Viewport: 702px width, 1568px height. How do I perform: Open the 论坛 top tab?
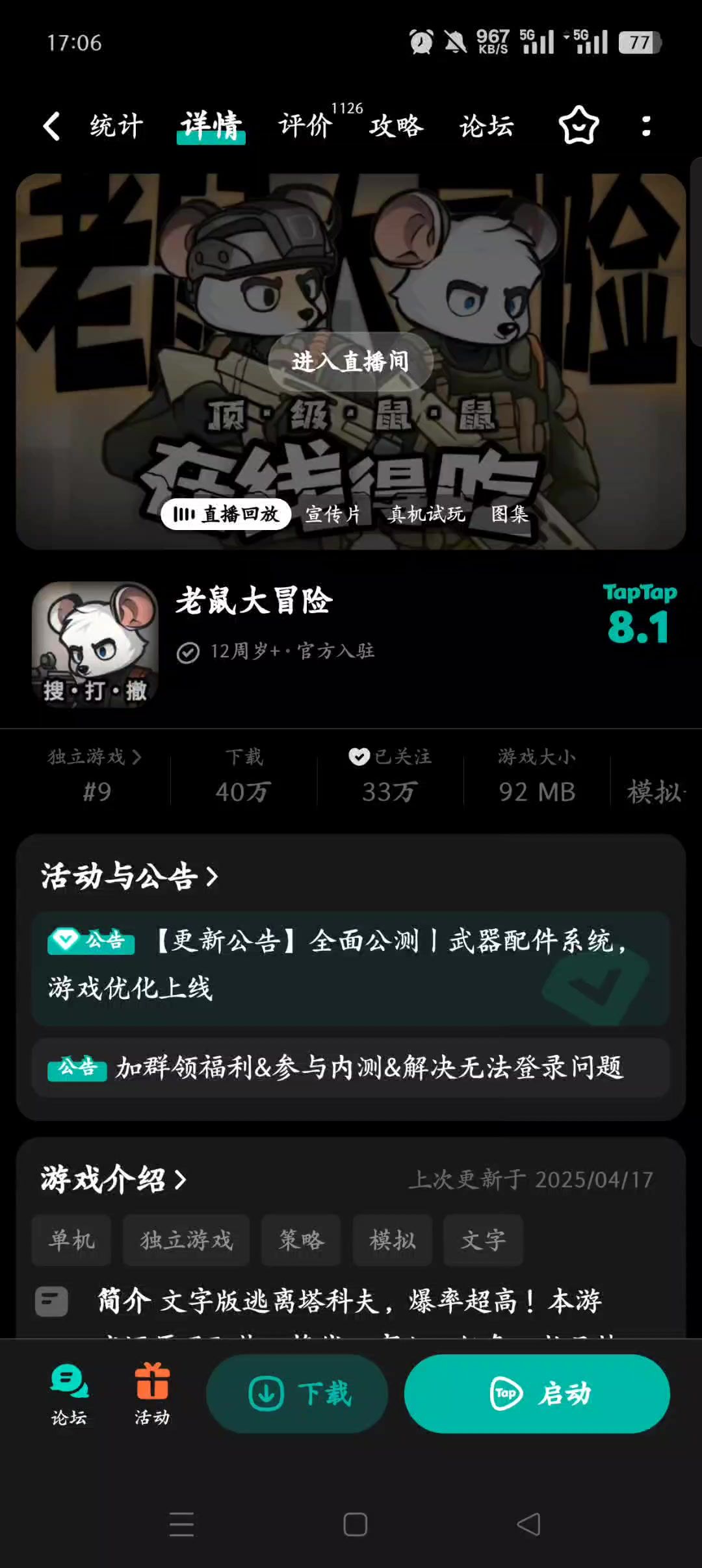point(487,126)
